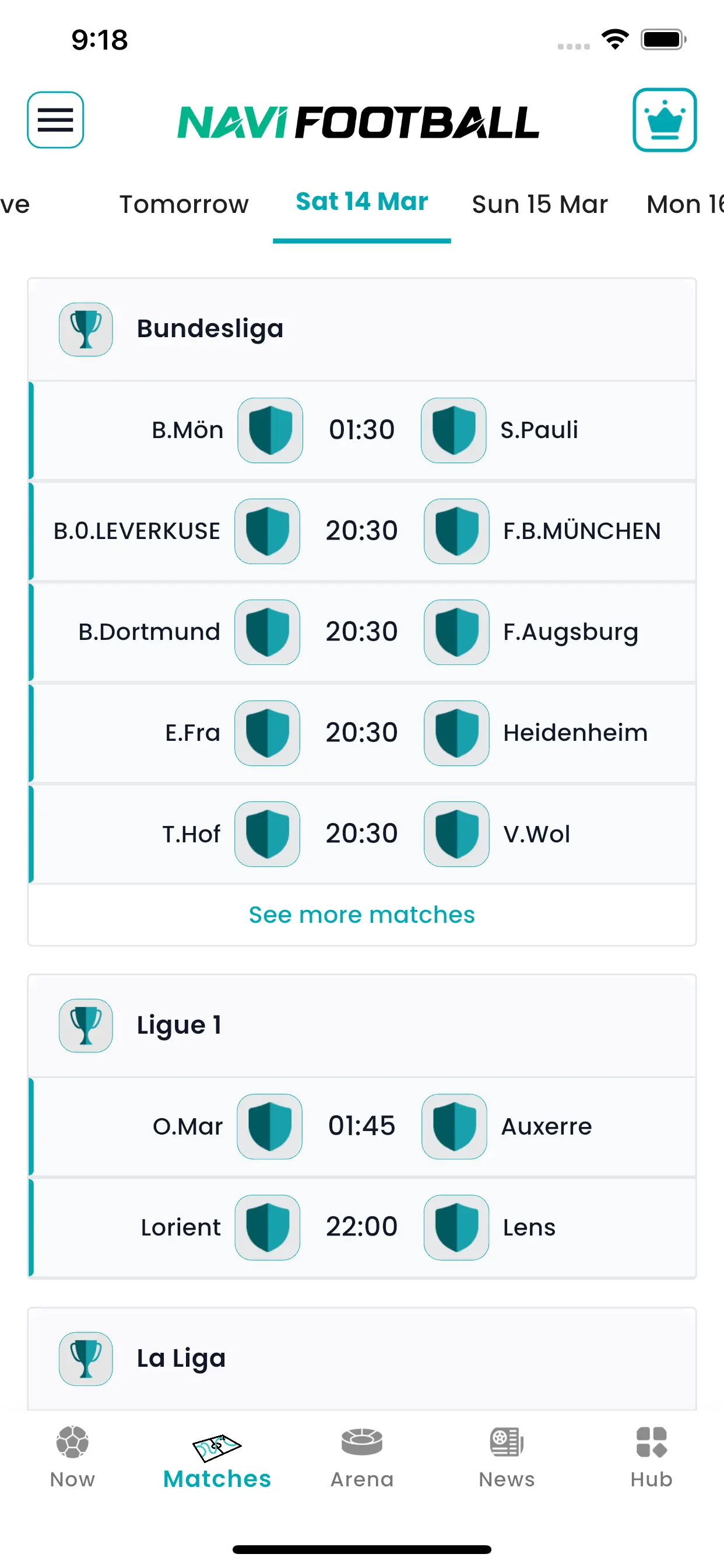Viewport: 724px width, 1568px height.
Task: Select the O.Mar vs Auxerre match
Action: [x=361, y=1125]
